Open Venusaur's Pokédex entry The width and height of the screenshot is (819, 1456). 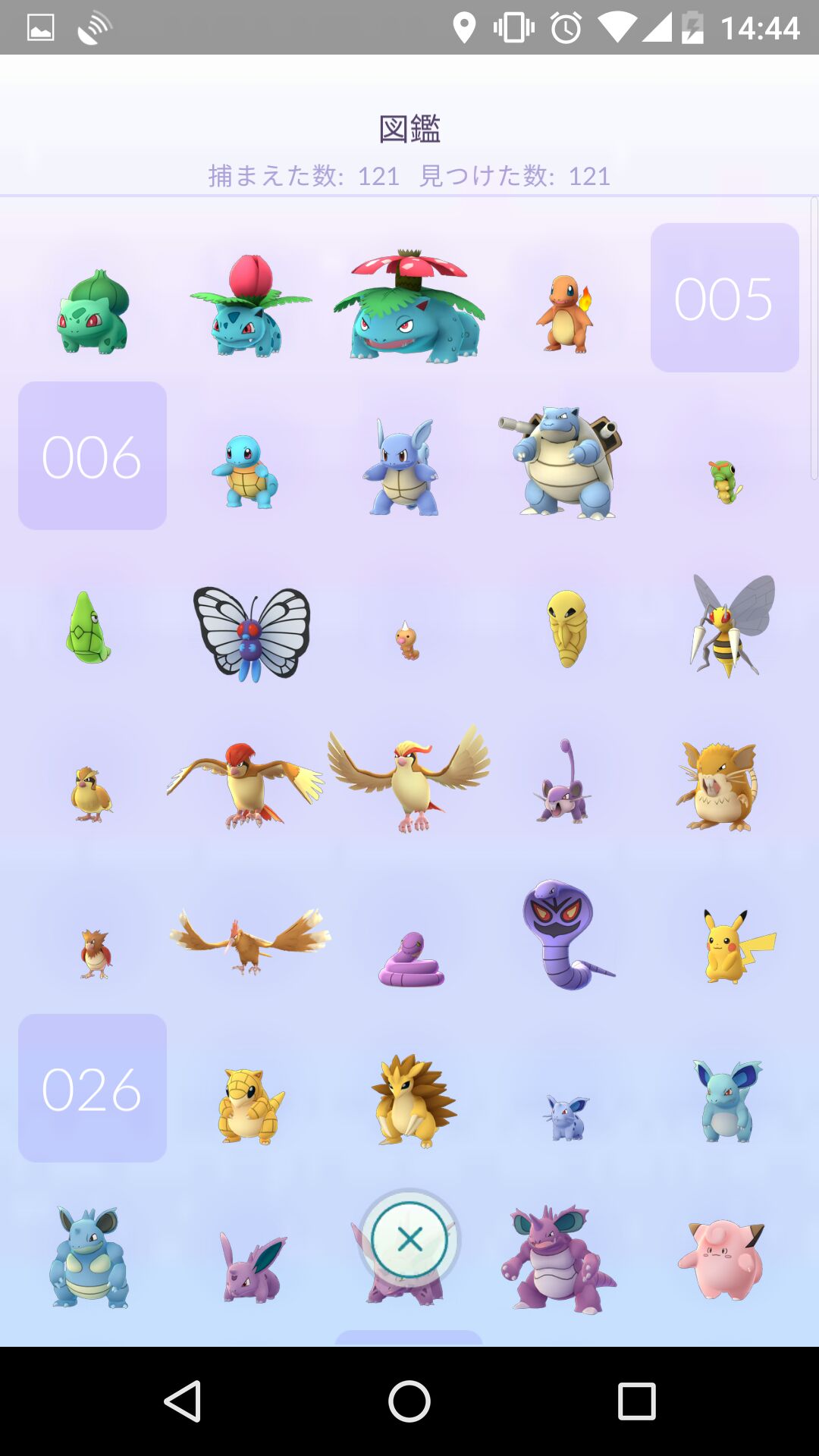409,307
